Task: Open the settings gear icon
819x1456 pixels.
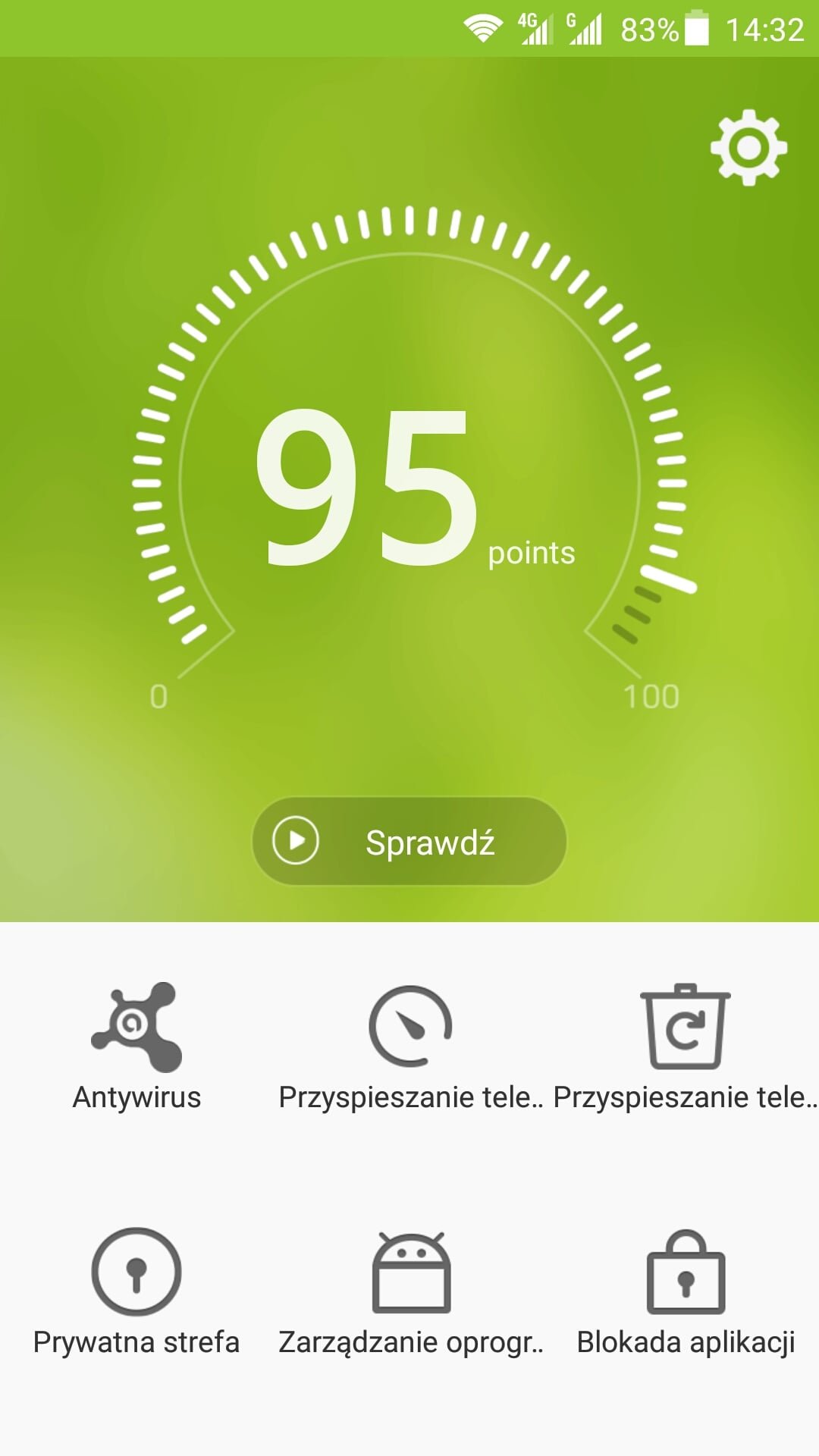Action: (748, 147)
